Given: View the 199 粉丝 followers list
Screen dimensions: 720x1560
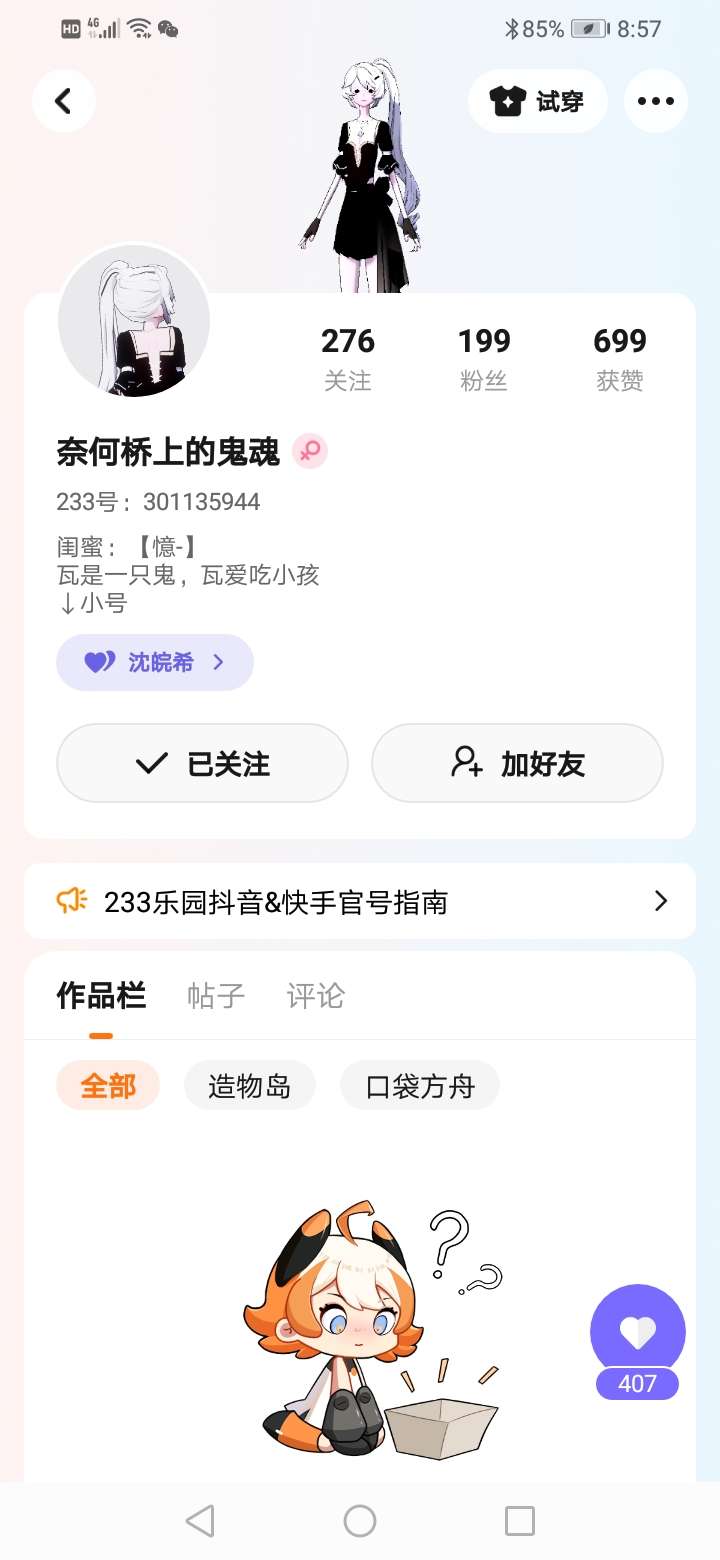Looking at the screenshot, I should point(484,357).
